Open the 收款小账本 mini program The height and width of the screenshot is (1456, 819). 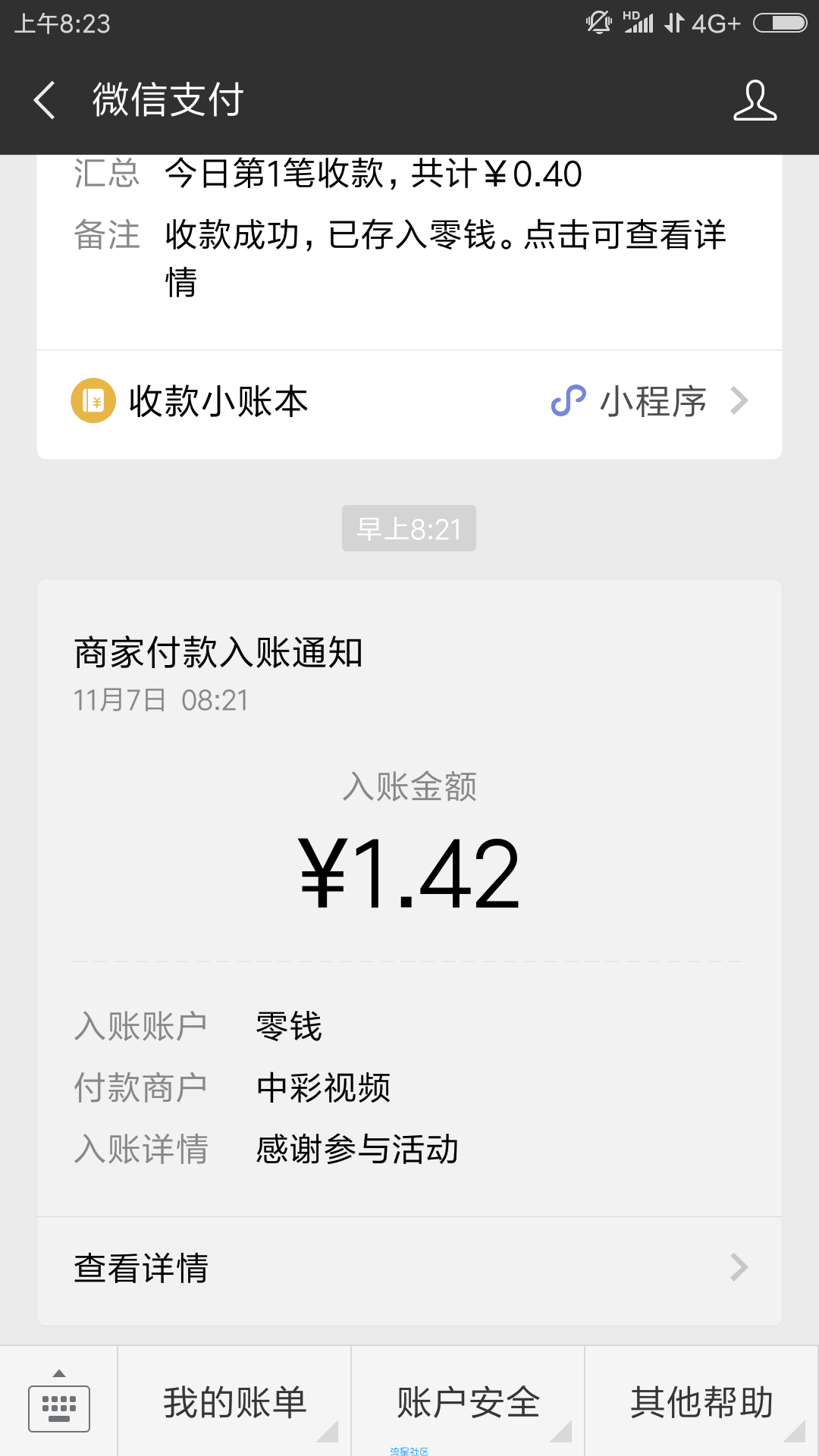click(x=409, y=401)
